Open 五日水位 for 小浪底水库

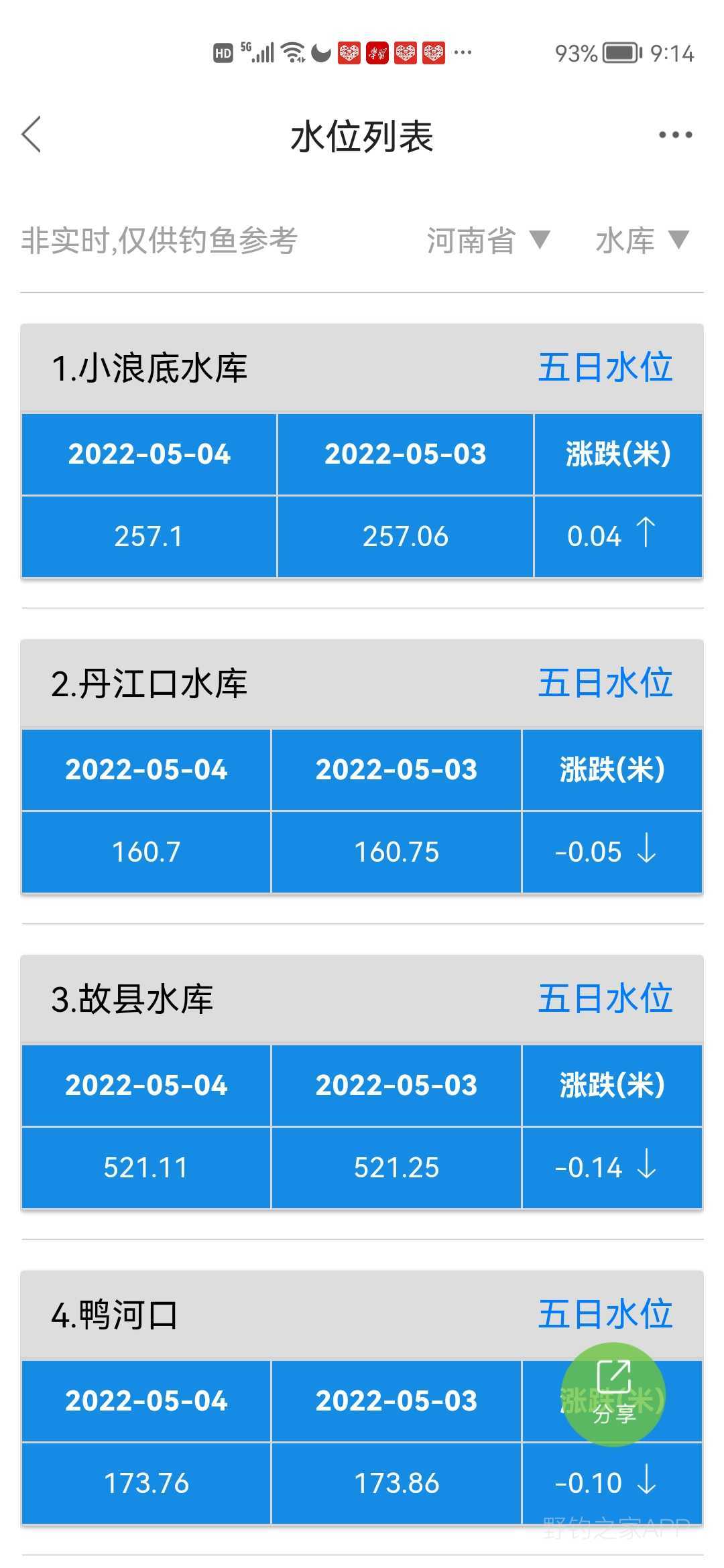[605, 367]
